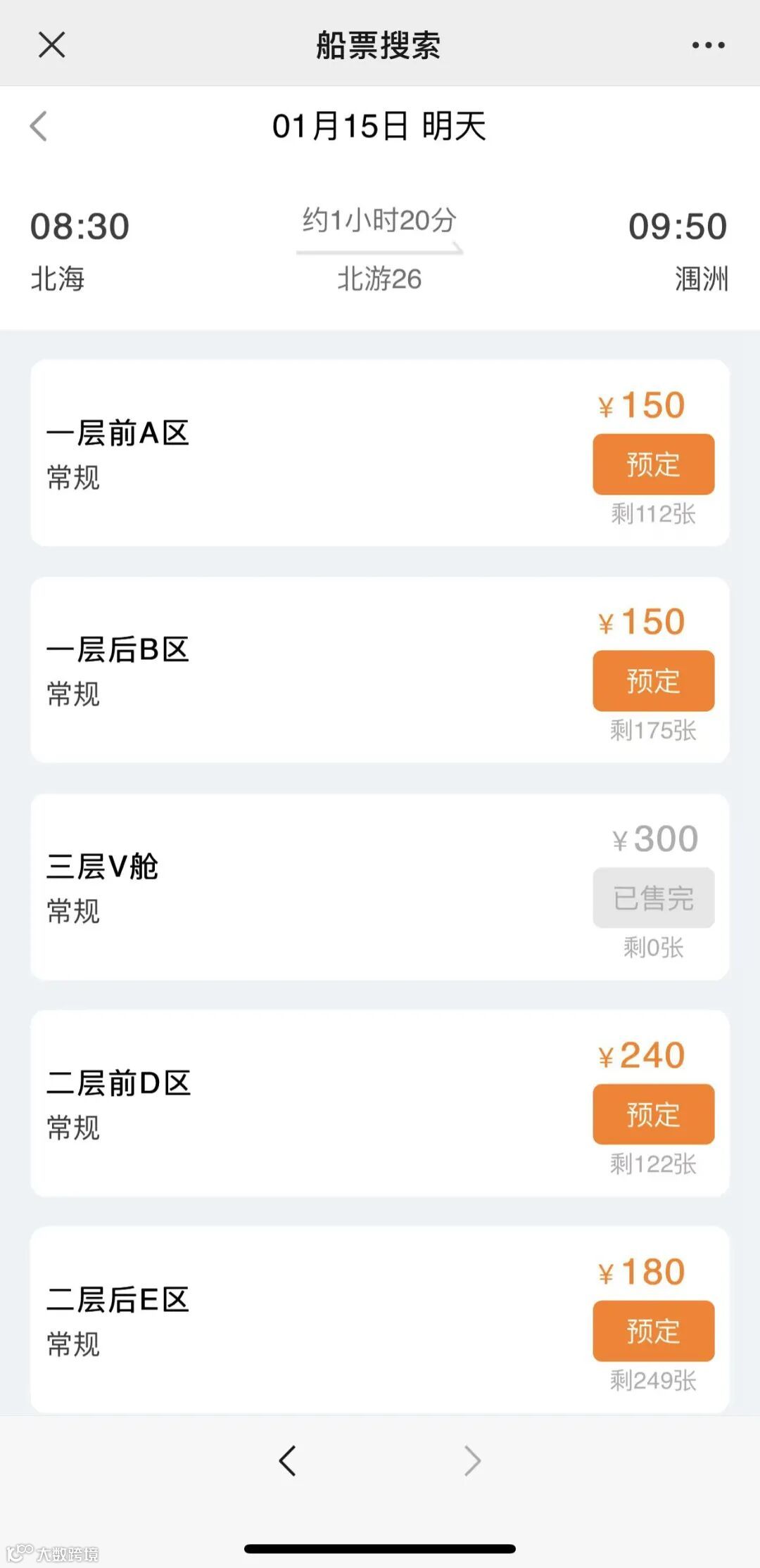Open the three-dot more options menu
760x1568 pixels.
coord(707,45)
